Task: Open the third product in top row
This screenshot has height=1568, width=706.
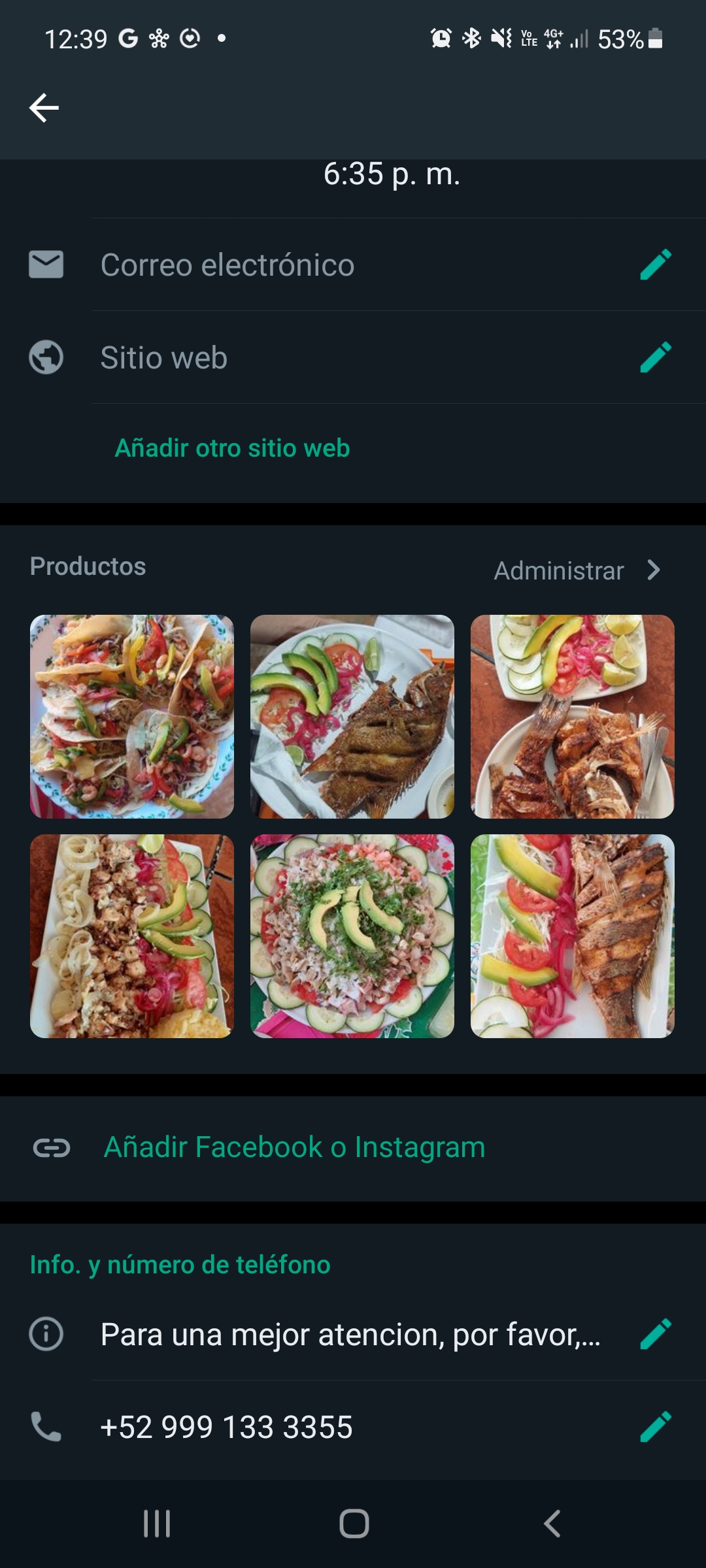Action: pyautogui.click(x=572, y=716)
